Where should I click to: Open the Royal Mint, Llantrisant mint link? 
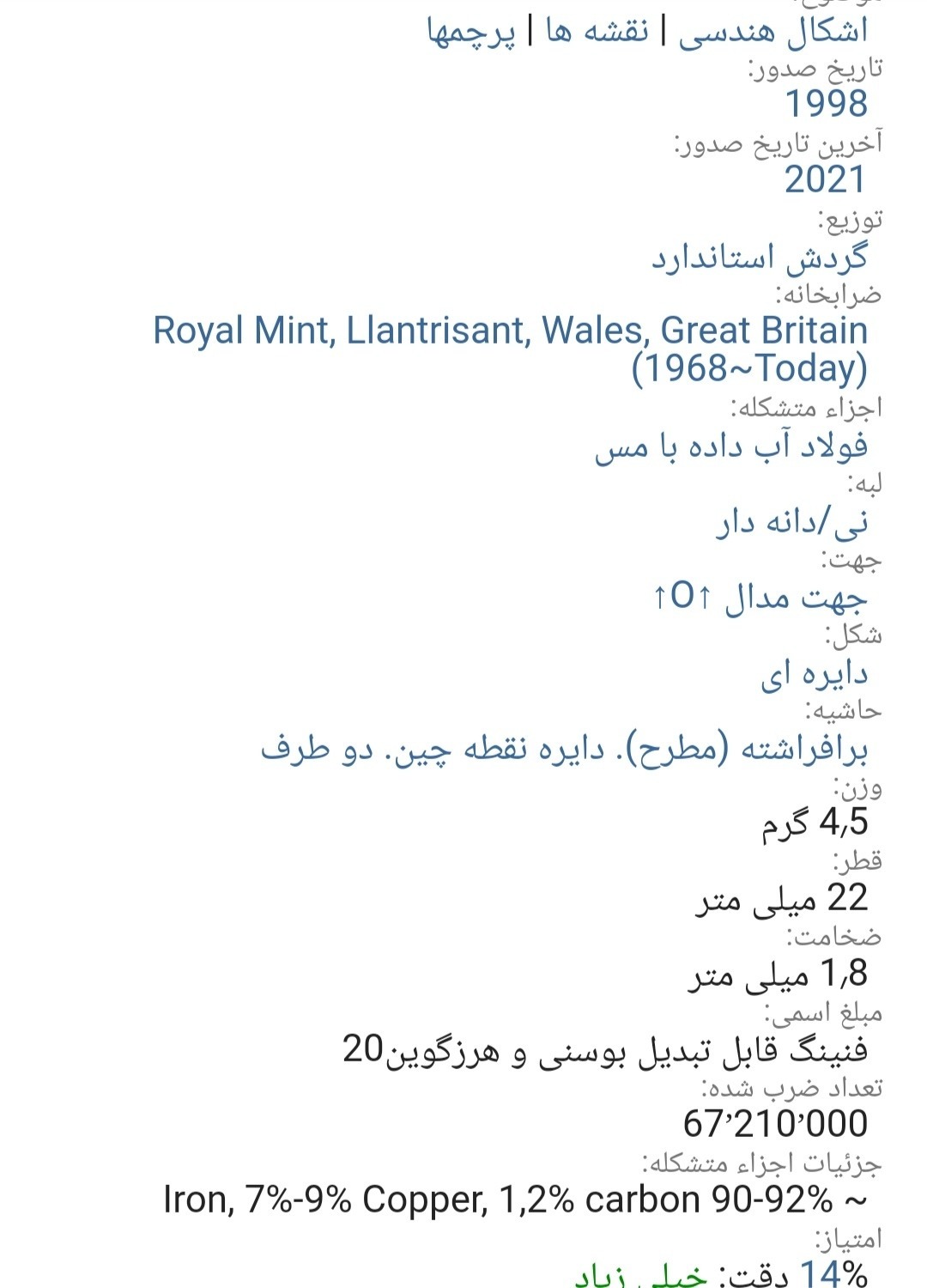point(510,331)
